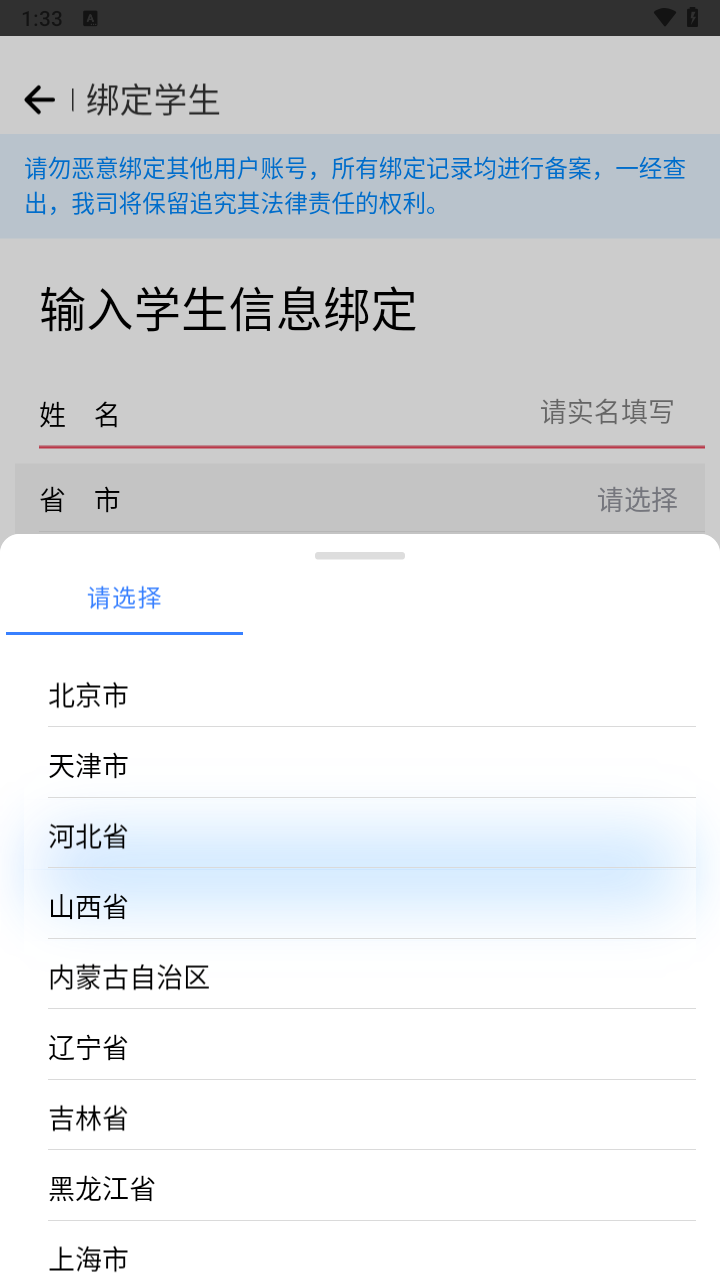Go back from 绑定学生 page
This screenshot has width=720, height=1280.
pos(39,99)
